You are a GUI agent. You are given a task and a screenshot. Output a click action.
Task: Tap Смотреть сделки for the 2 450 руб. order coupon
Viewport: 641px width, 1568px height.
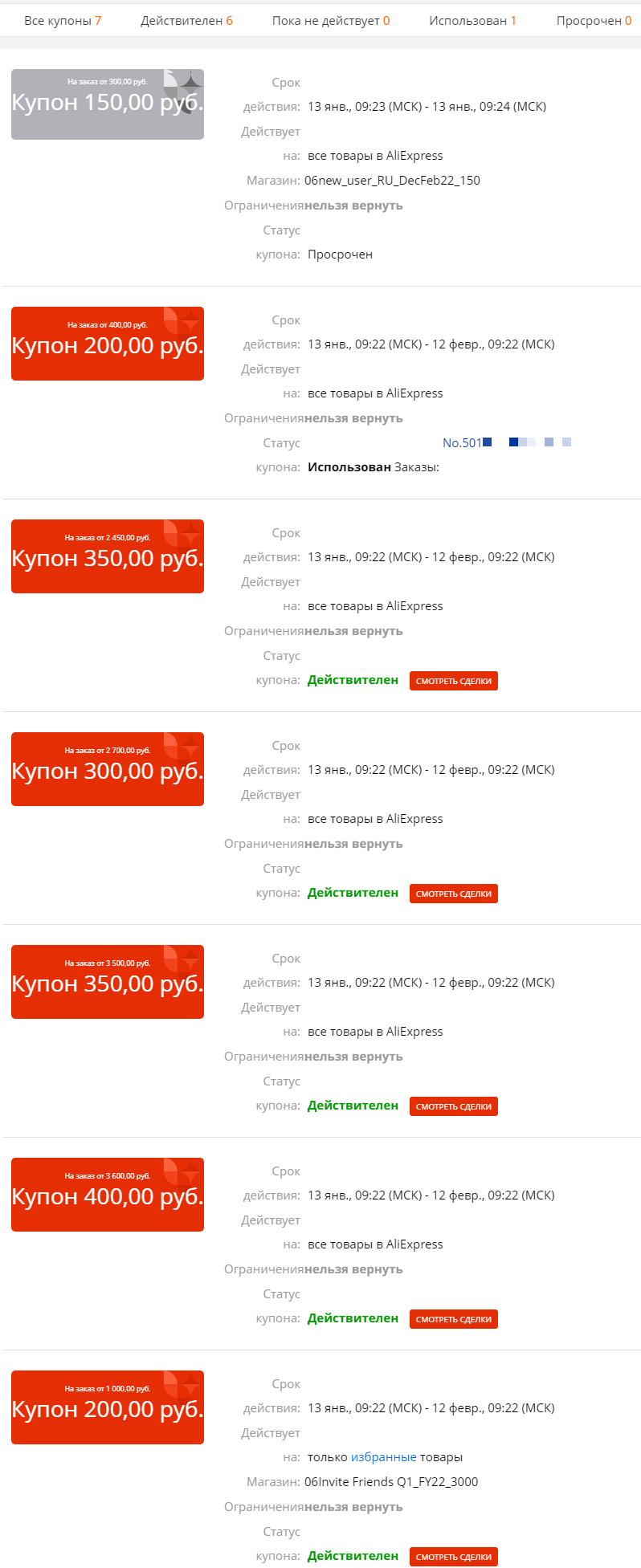tap(453, 681)
